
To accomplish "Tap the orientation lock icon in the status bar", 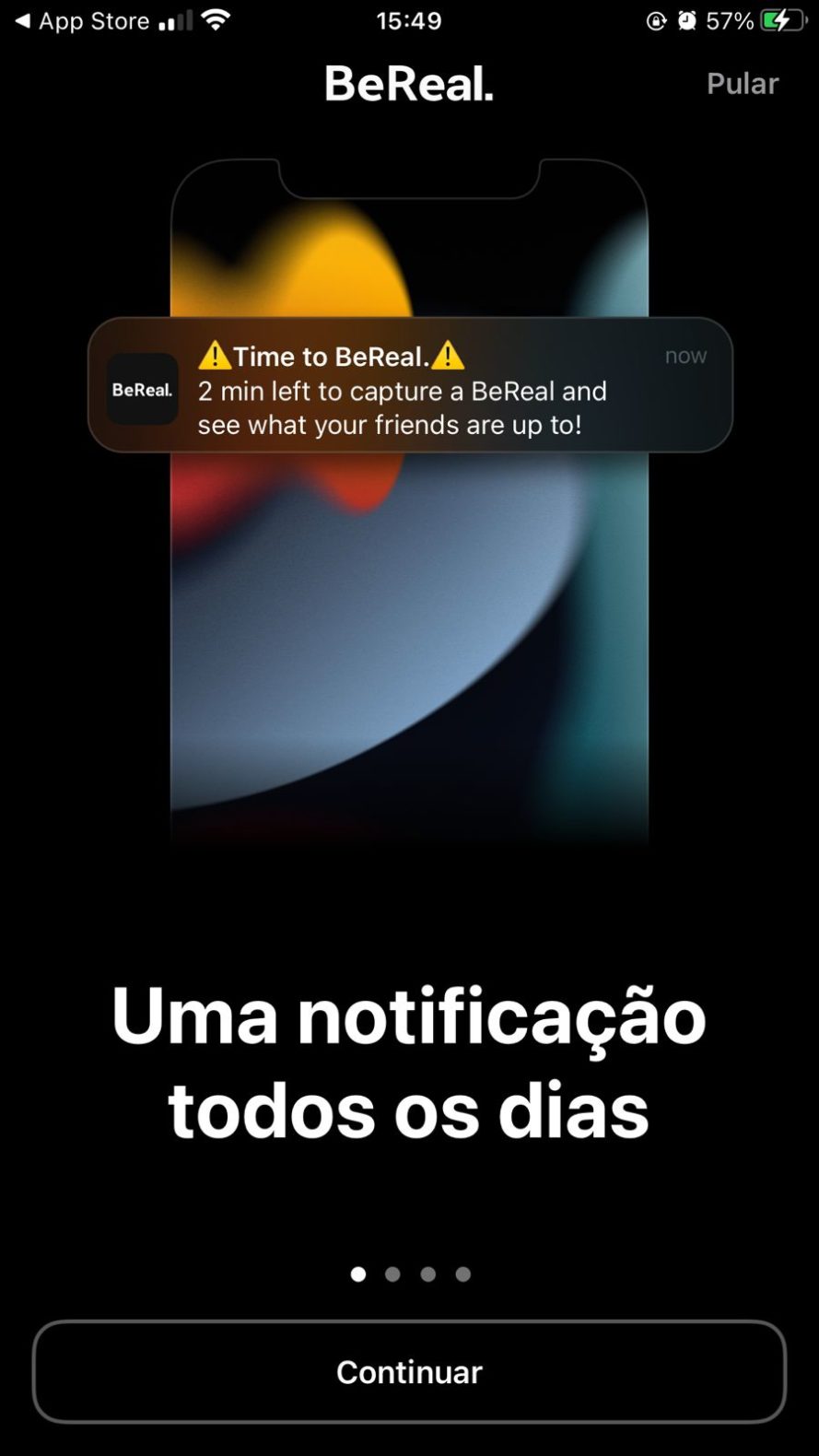I will (x=654, y=19).
